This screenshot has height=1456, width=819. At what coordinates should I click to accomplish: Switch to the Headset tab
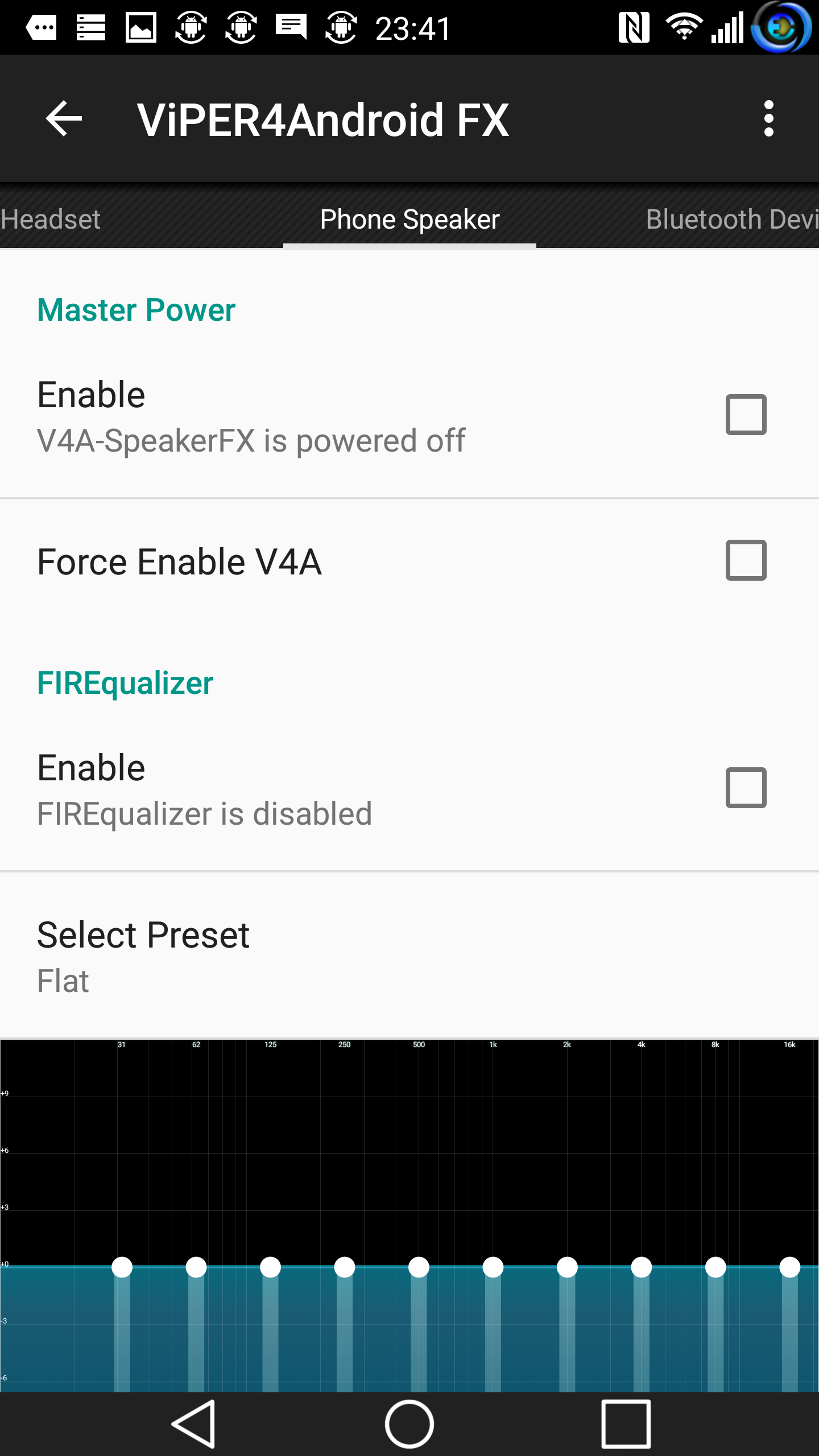point(51,220)
